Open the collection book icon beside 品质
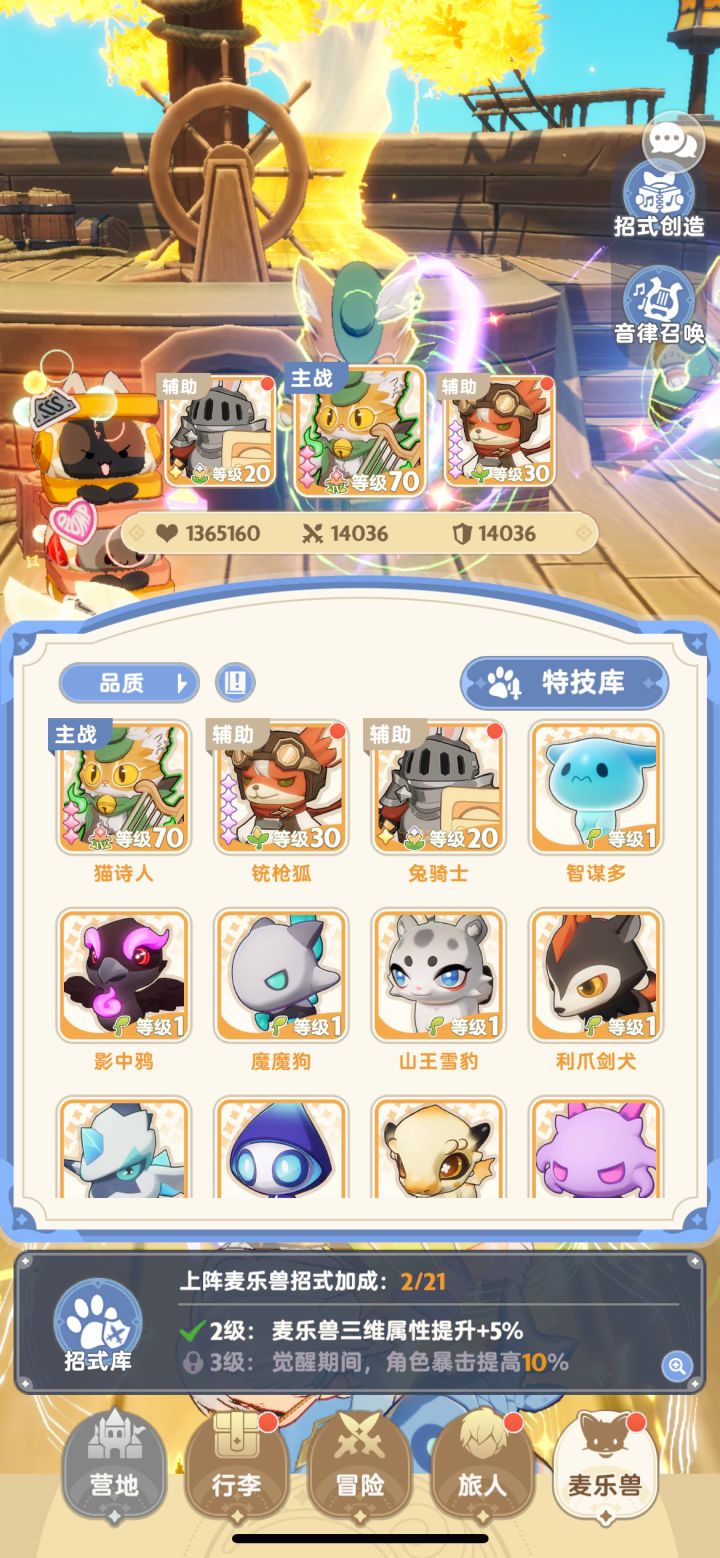Screen dimensions: 720x1558 (236, 684)
